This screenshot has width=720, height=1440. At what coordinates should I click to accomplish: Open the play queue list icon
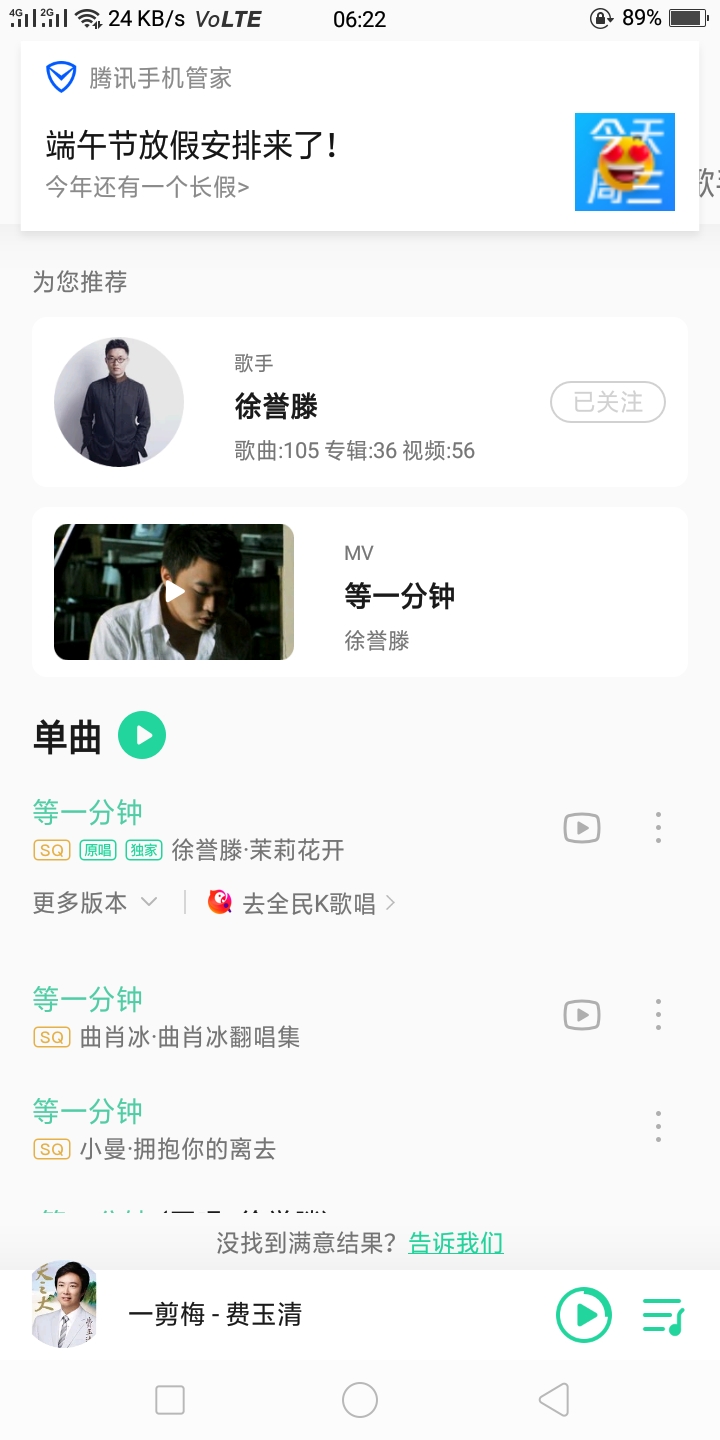point(662,1316)
